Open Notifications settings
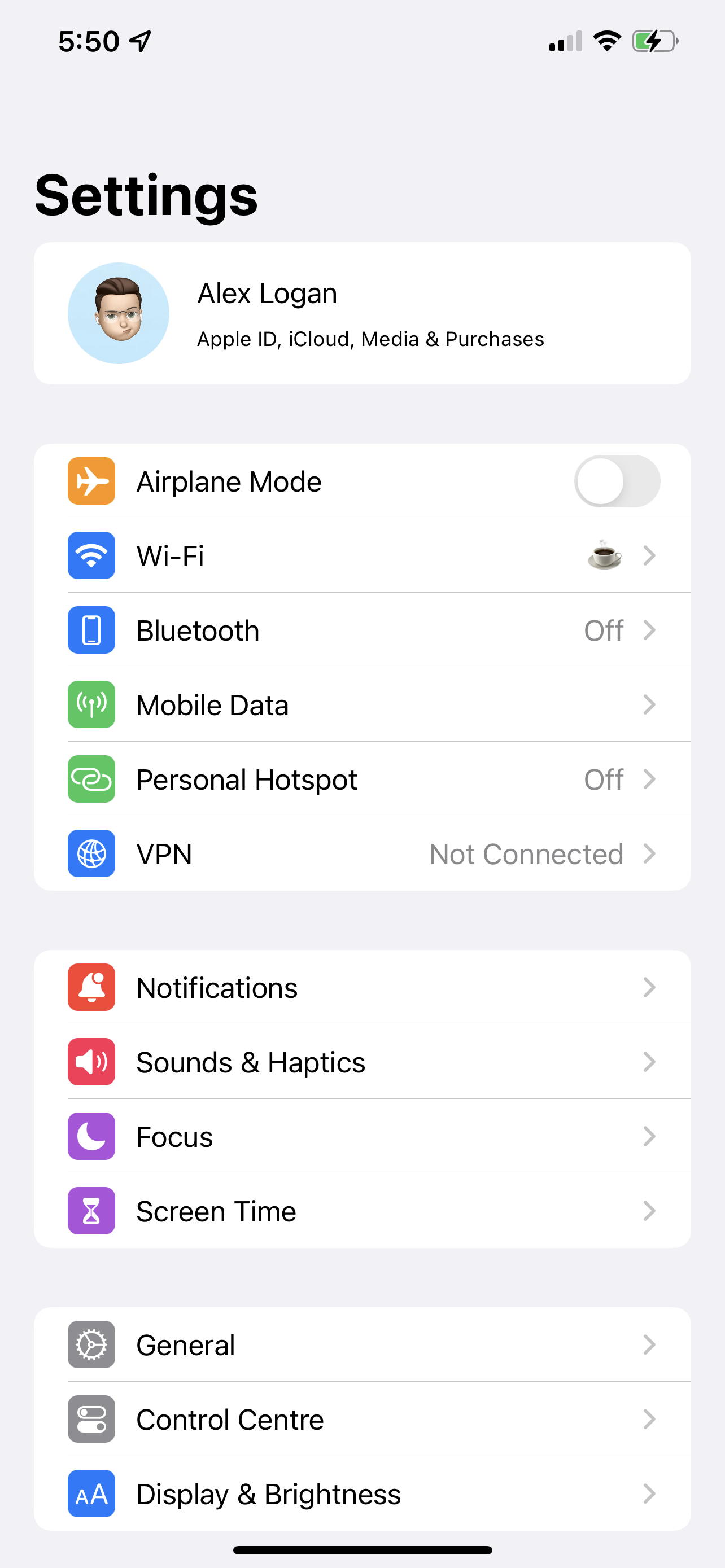The width and height of the screenshot is (725, 1568). pyautogui.click(x=362, y=987)
